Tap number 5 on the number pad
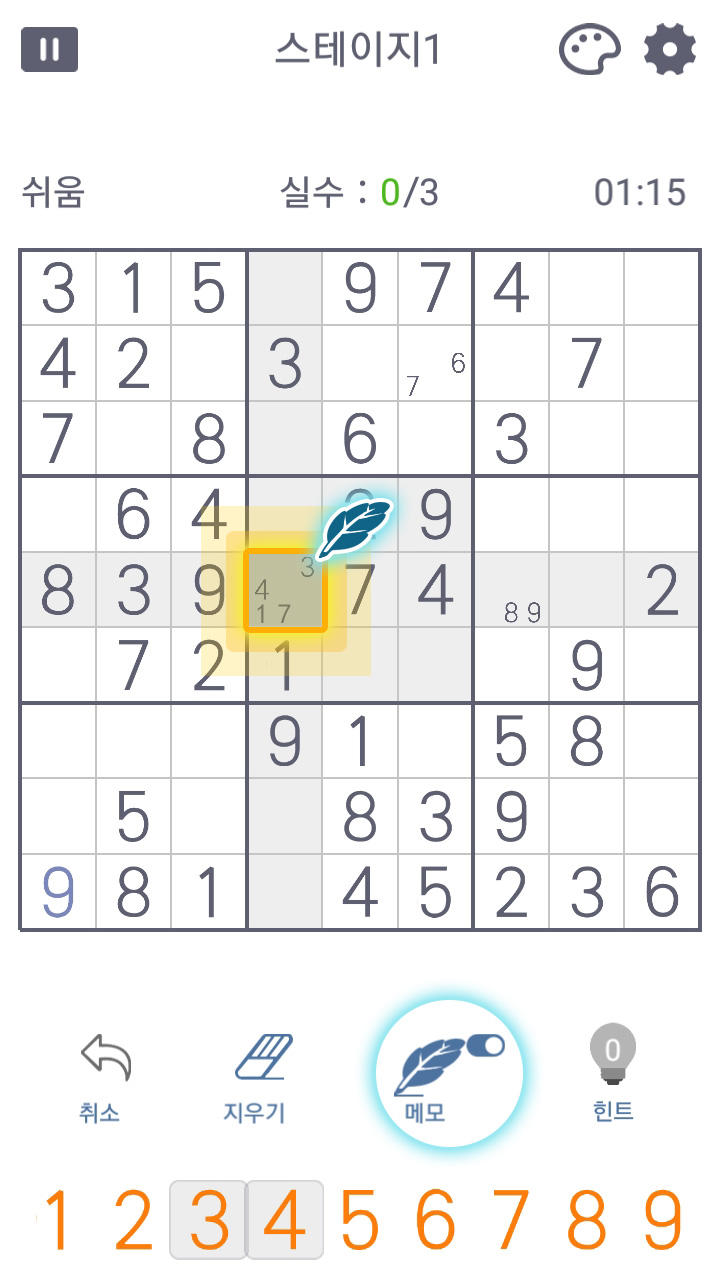The image size is (720, 1280). click(x=360, y=1220)
